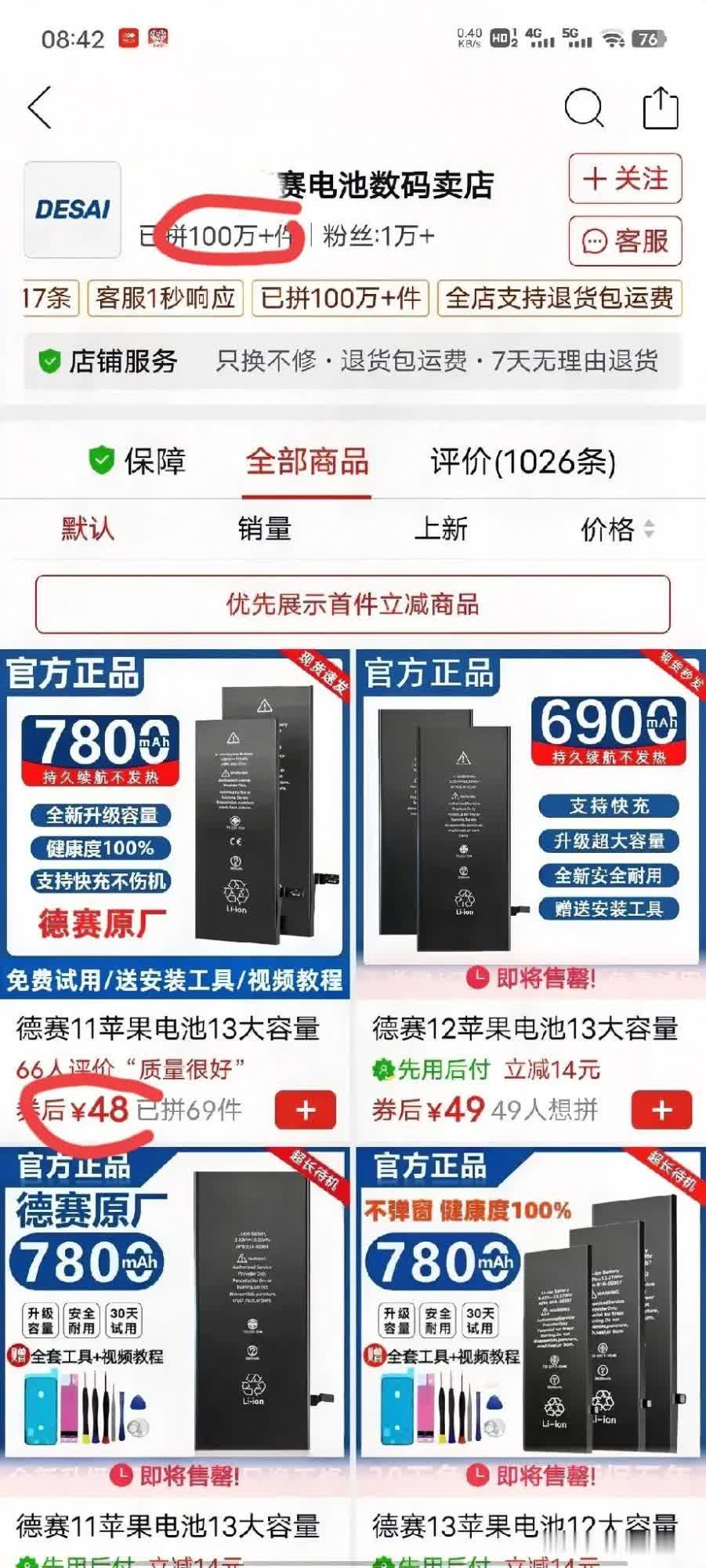Open the search icon in the header
The image size is (706, 1568).
[x=584, y=107]
